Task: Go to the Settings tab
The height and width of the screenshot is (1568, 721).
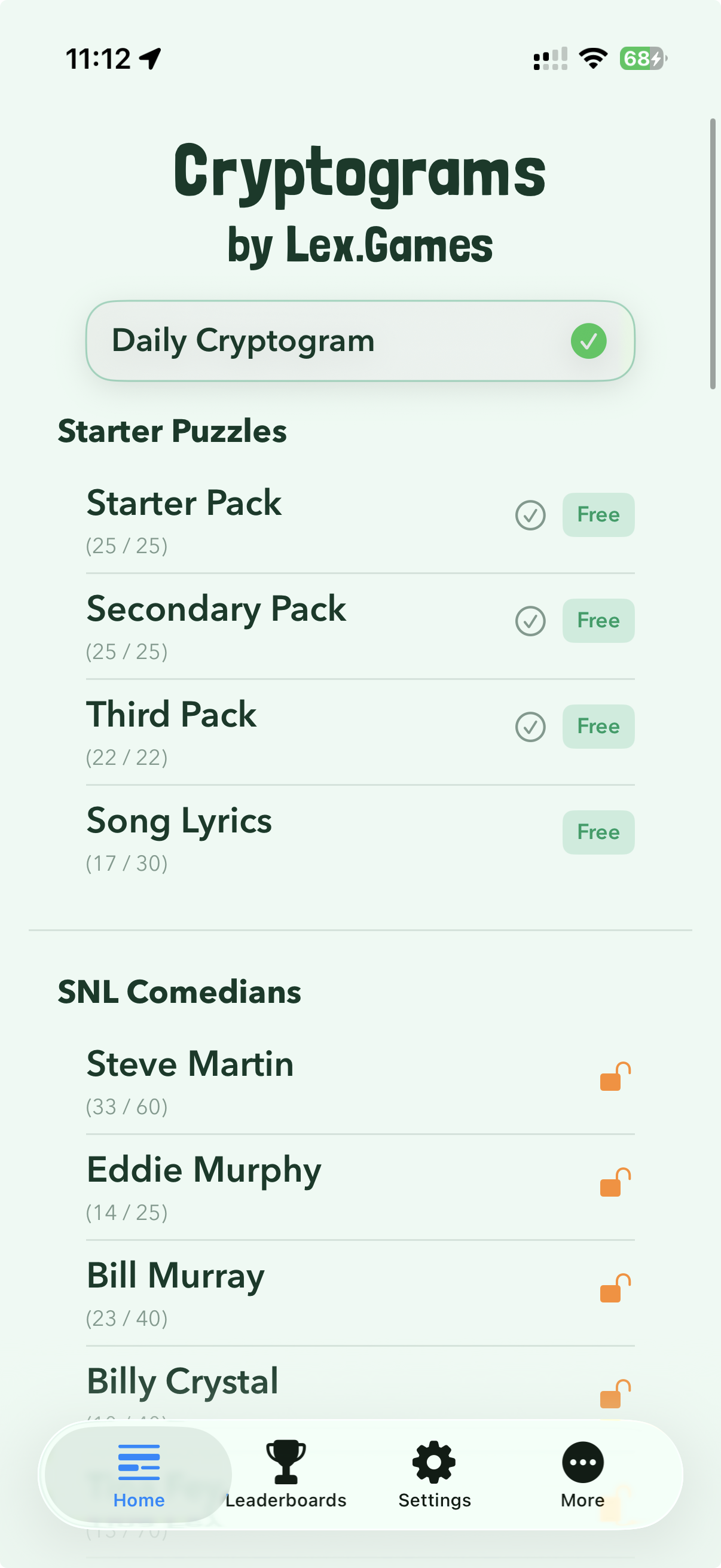Action: pos(435,1474)
